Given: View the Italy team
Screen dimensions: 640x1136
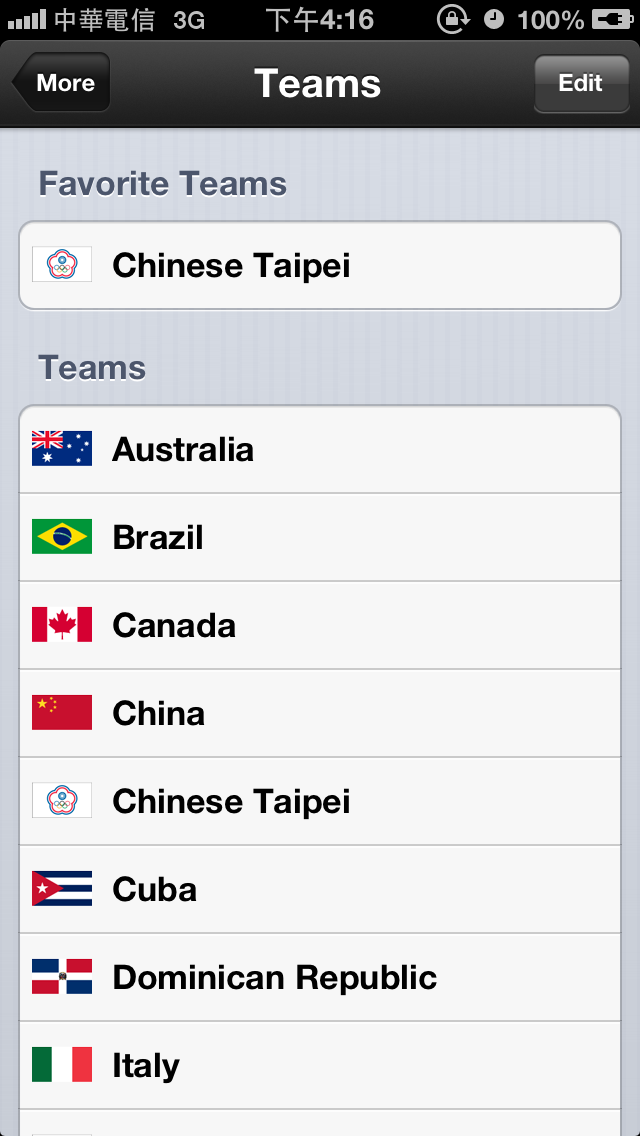Looking at the screenshot, I should click(320, 1065).
